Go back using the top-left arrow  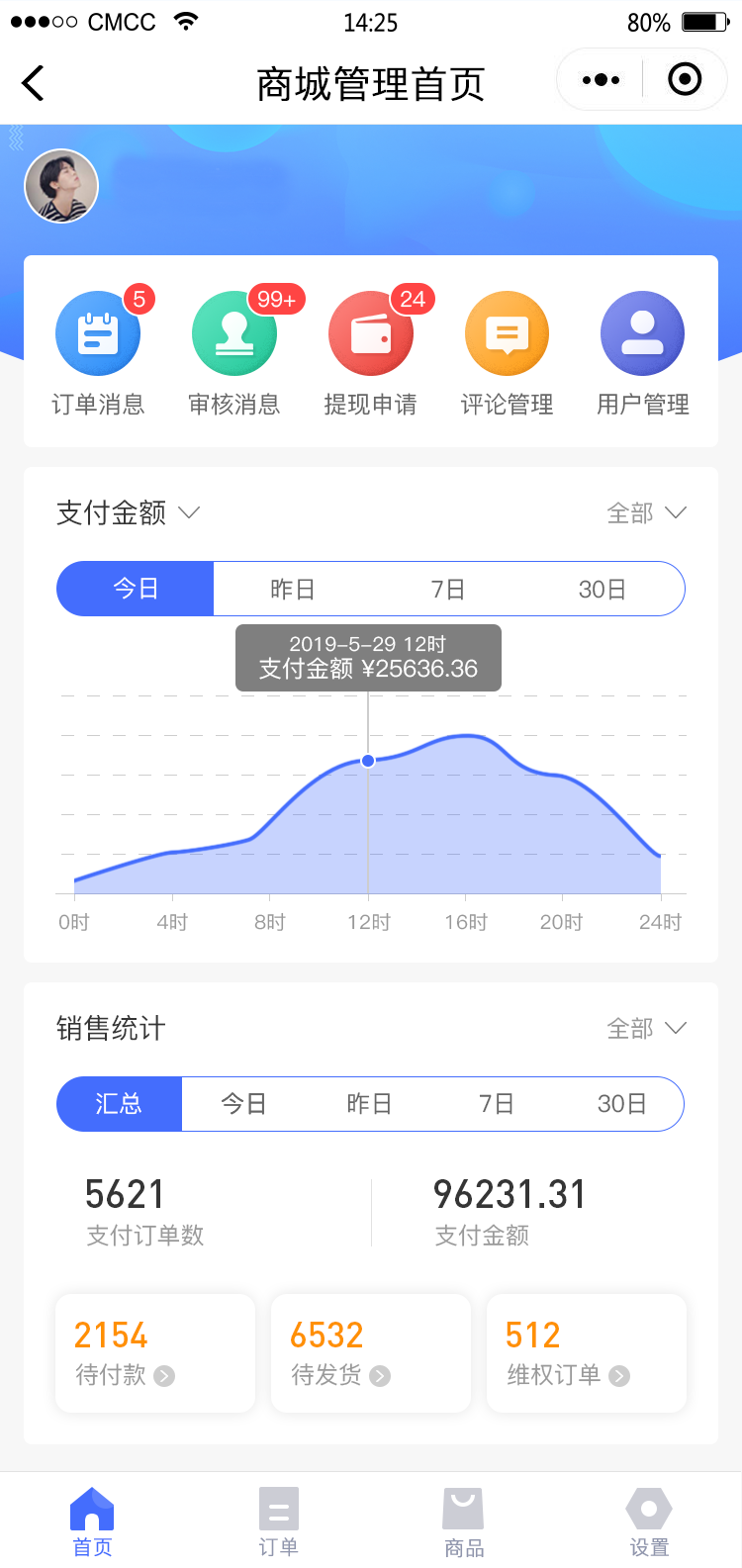pyautogui.click(x=33, y=83)
